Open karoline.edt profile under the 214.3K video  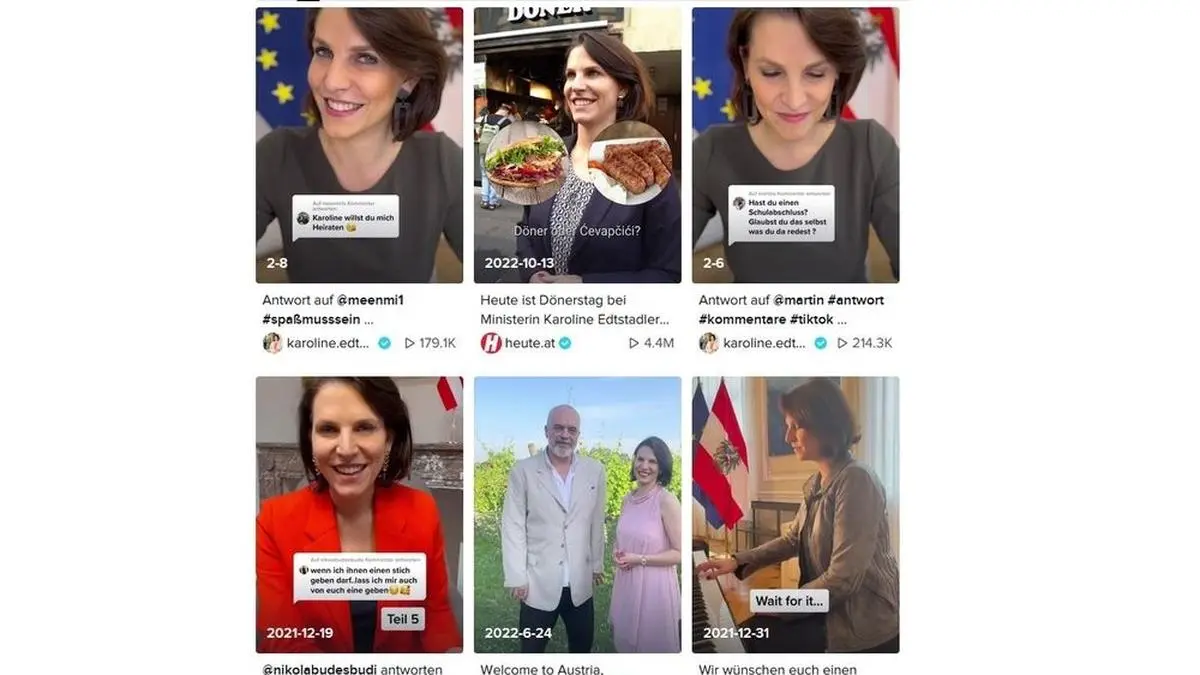click(764, 343)
